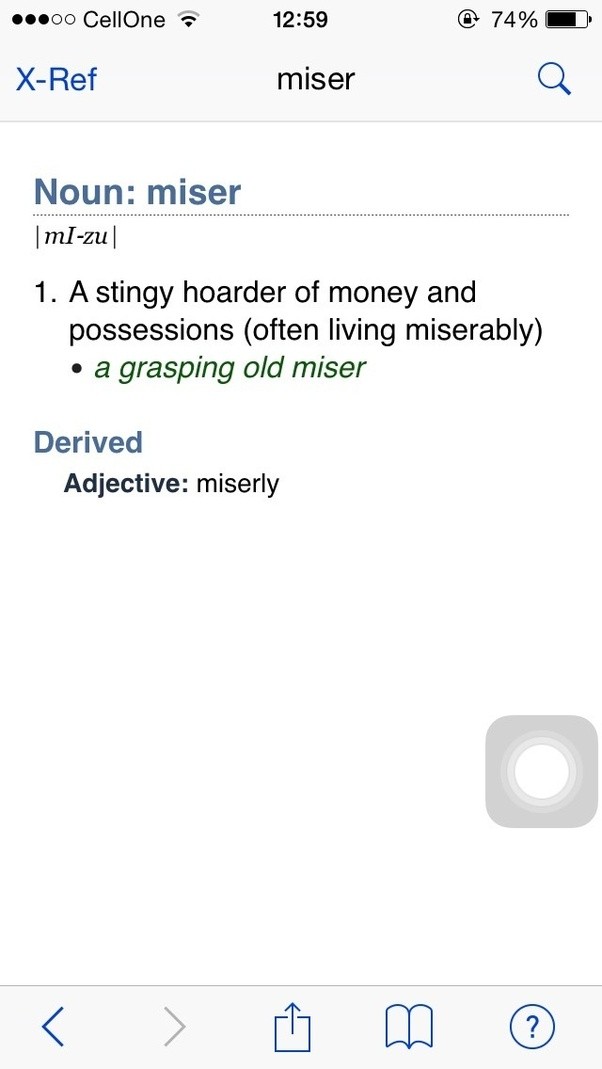
Task: Tap the search magnifier icon
Action: (x=553, y=79)
